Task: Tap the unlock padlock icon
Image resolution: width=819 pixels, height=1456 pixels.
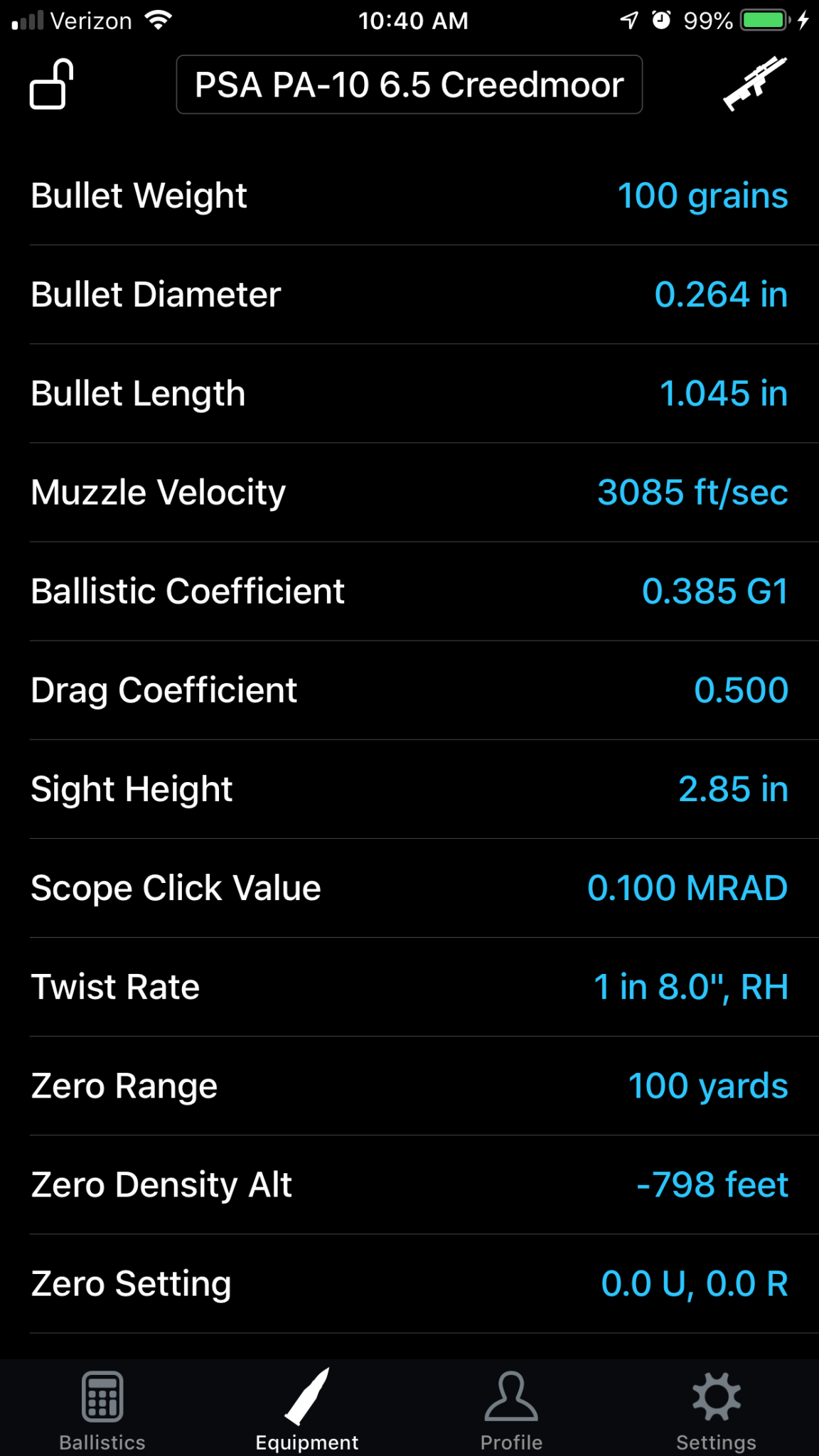Action: tap(51, 84)
